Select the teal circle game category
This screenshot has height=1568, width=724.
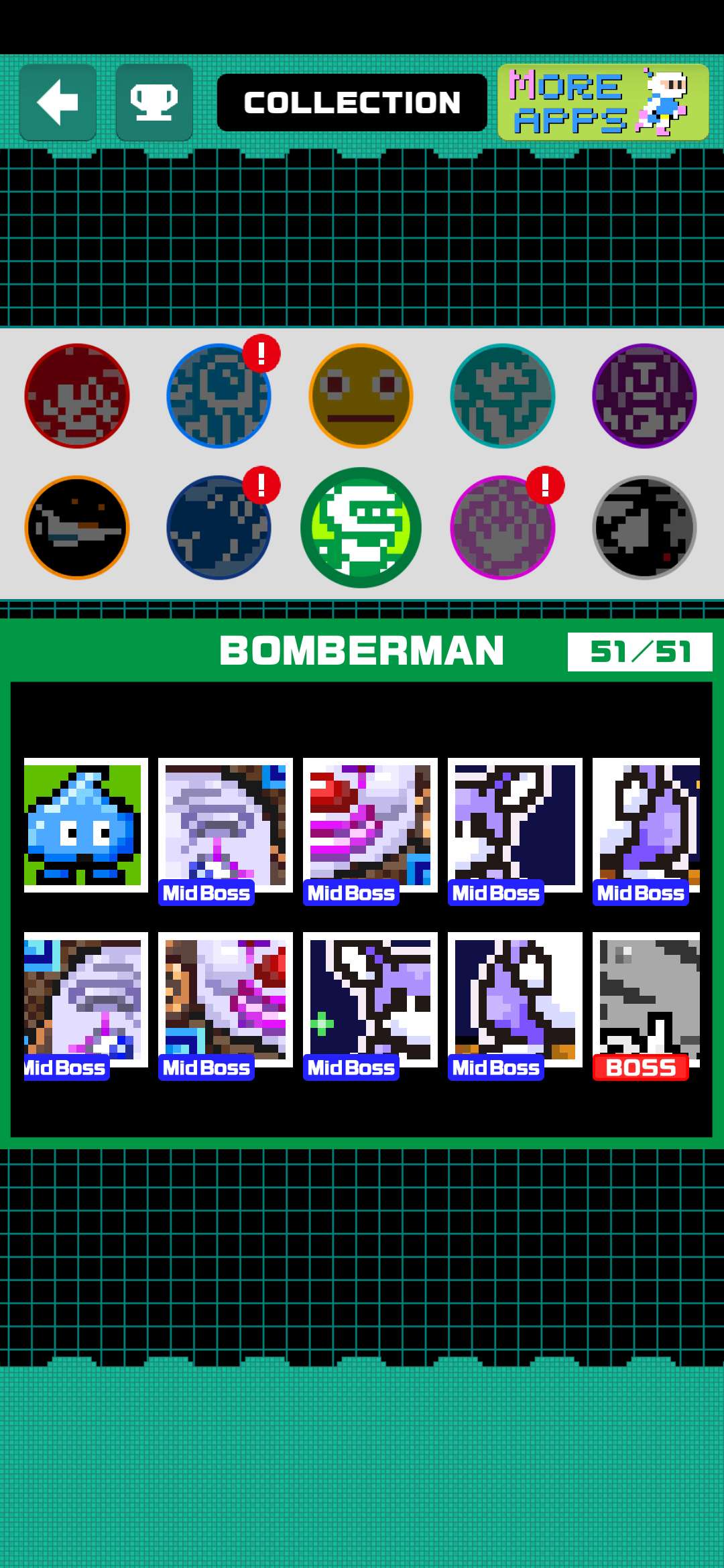click(502, 396)
